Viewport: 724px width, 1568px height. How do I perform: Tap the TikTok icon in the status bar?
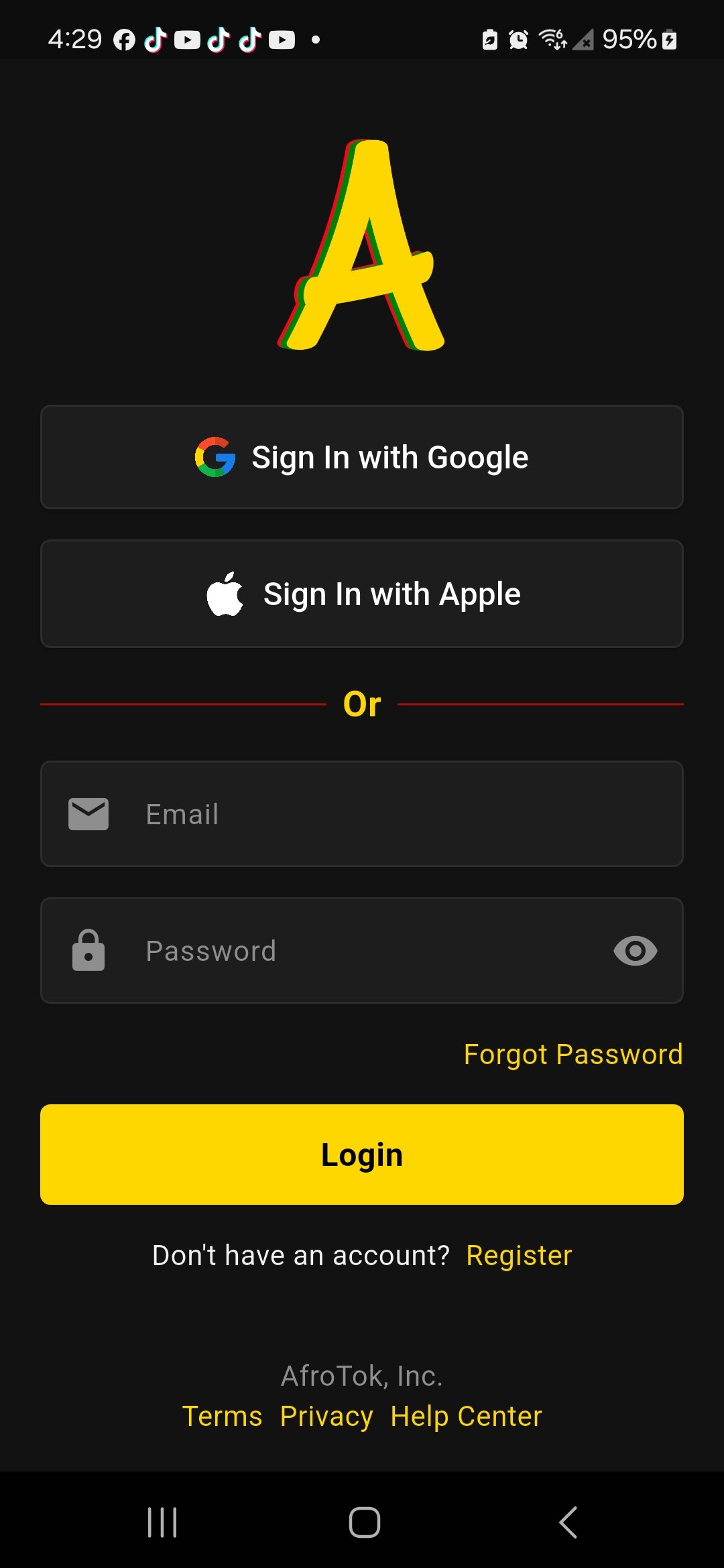[156, 39]
